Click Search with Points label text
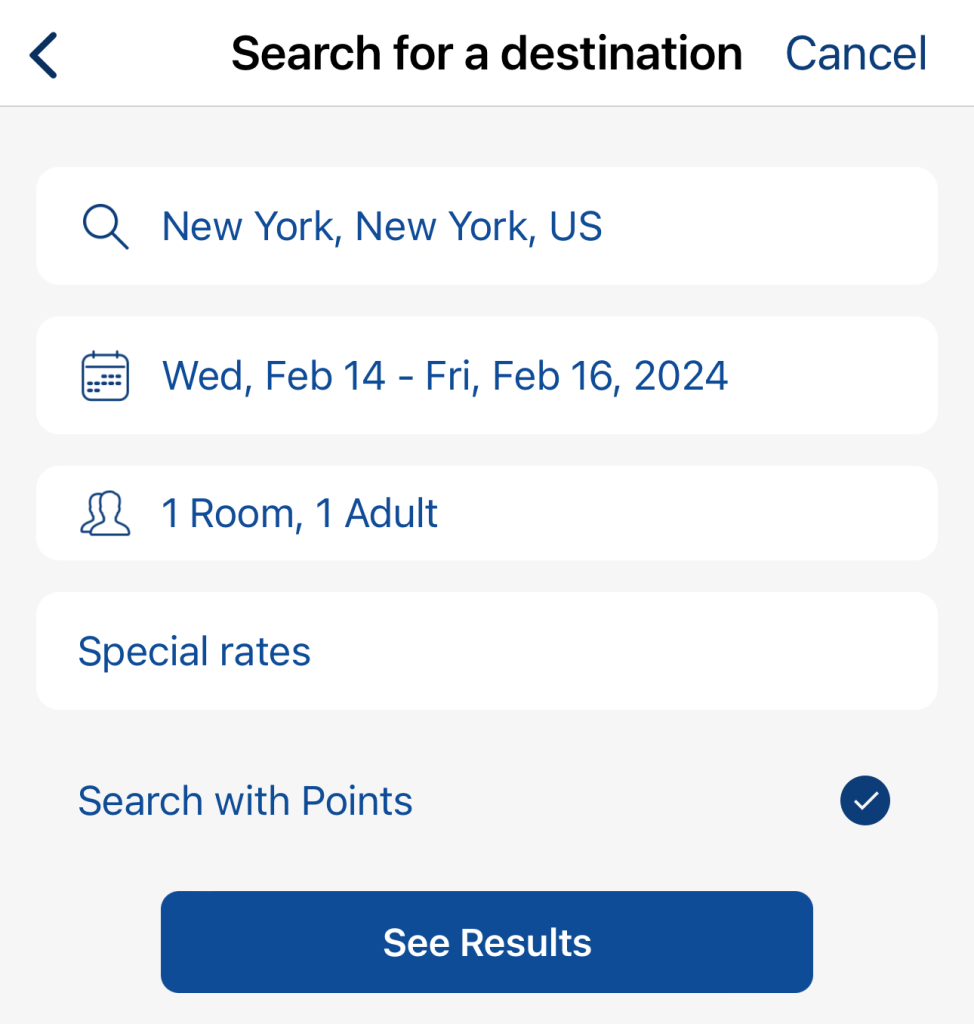The width and height of the screenshot is (974, 1024). pos(245,800)
